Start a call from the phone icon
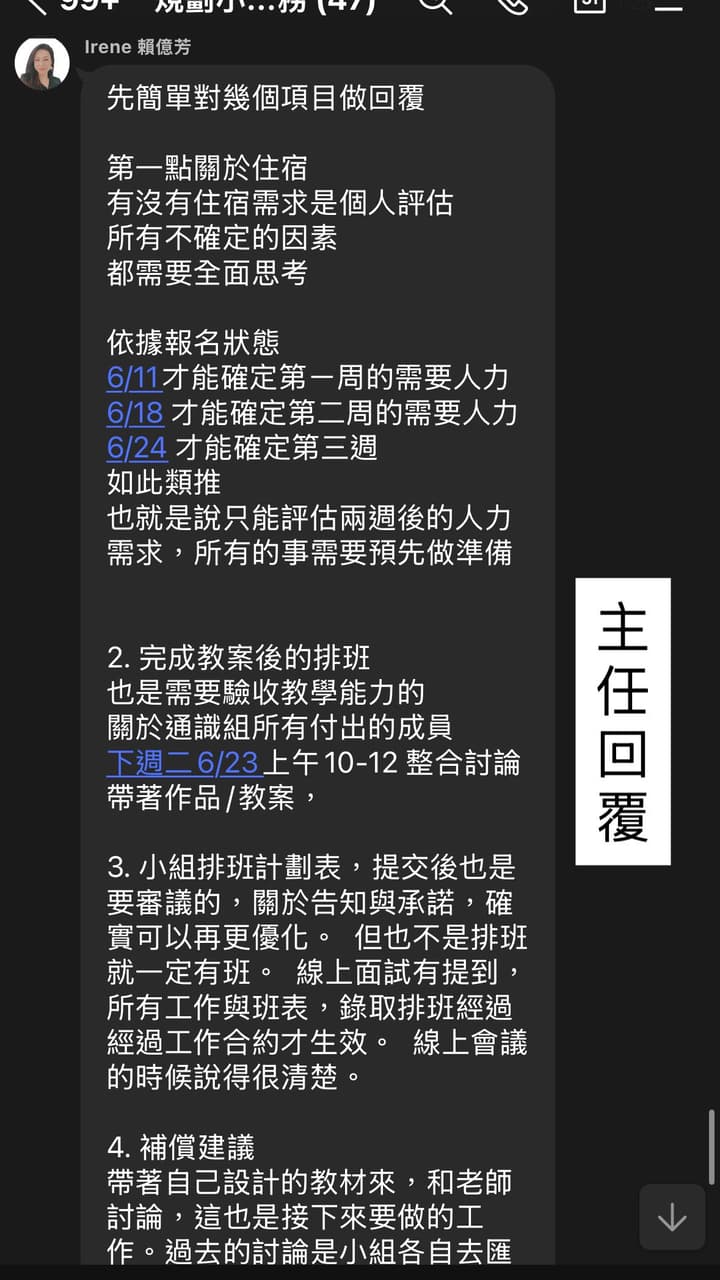720x1280 pixels. pos(513,5)
